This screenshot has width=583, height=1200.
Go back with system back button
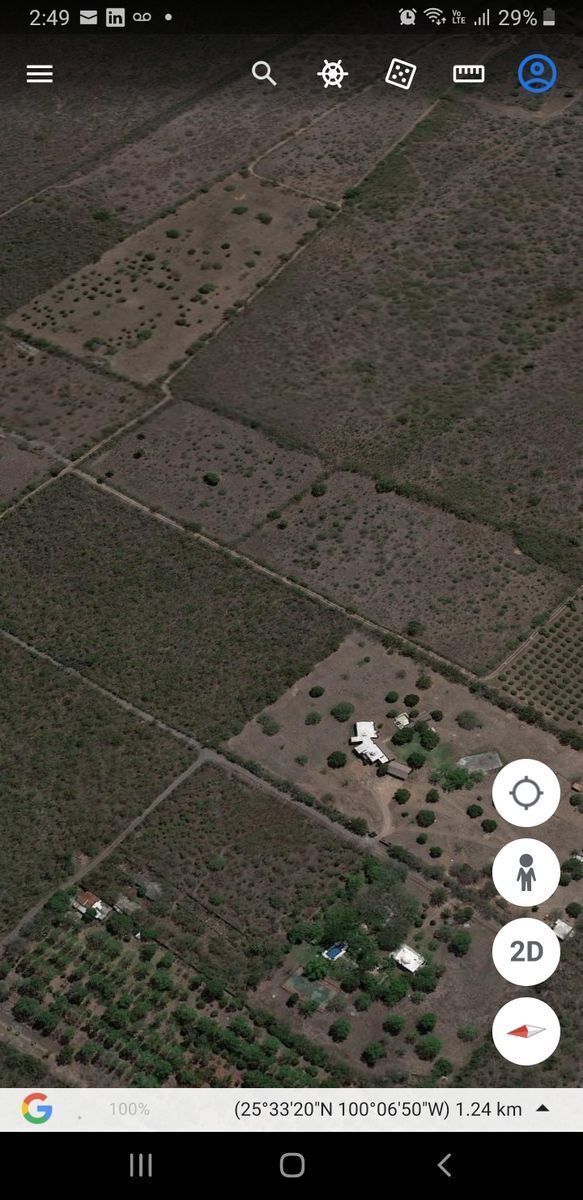pyautogui.click(x=444, y=1165)
